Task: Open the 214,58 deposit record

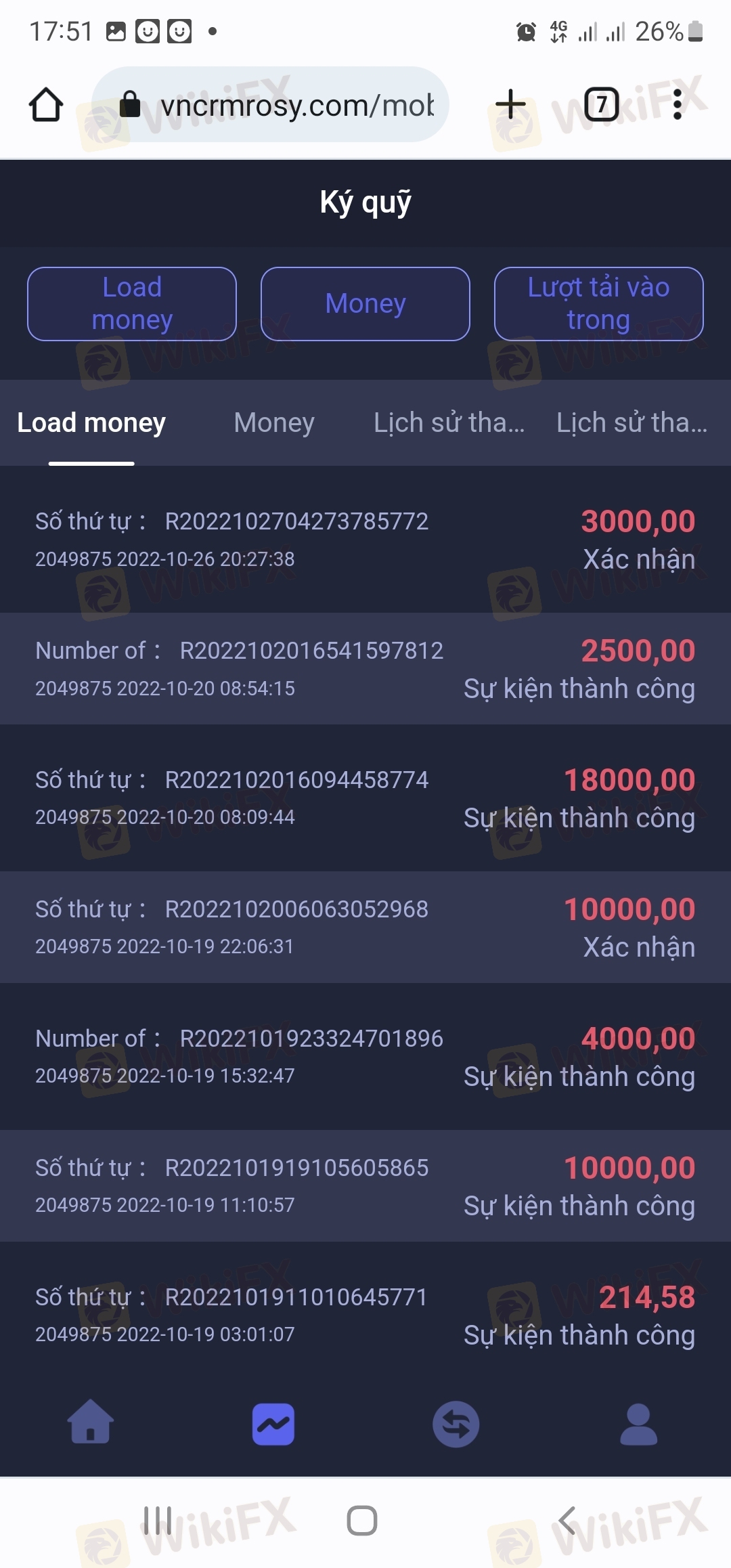Action: (x=365, y=1315)
